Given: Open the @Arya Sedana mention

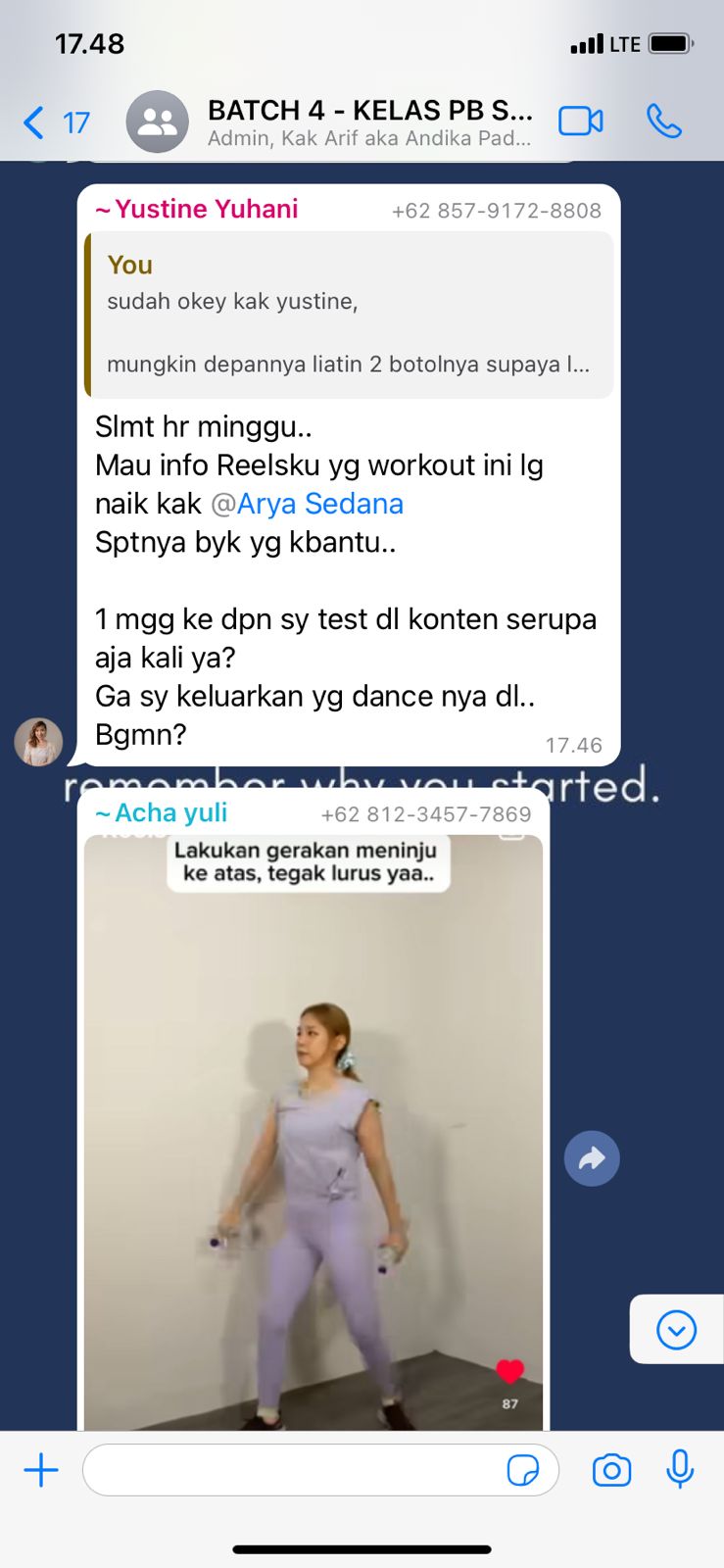Looking at the screenshot, I should click(x=307, y=504).
